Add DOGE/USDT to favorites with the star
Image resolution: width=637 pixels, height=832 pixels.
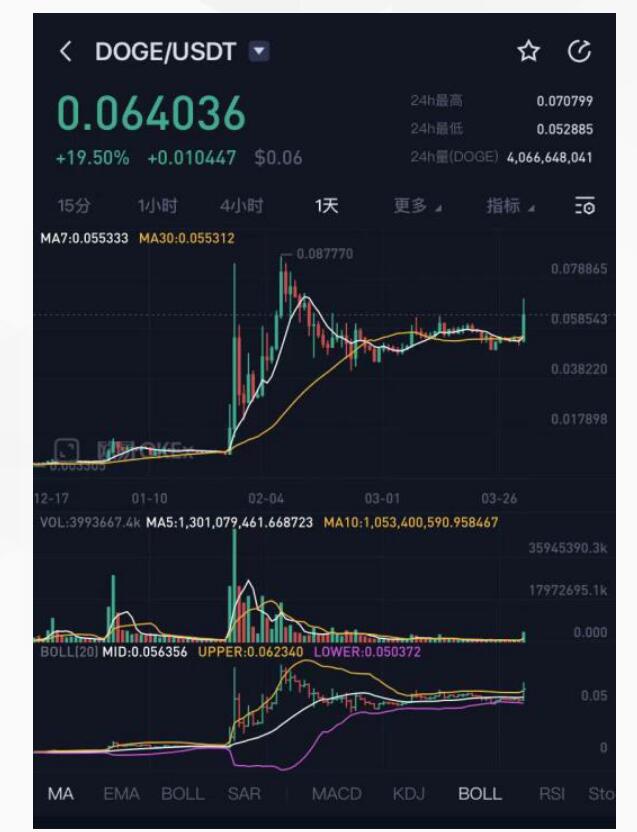point(528,51)
